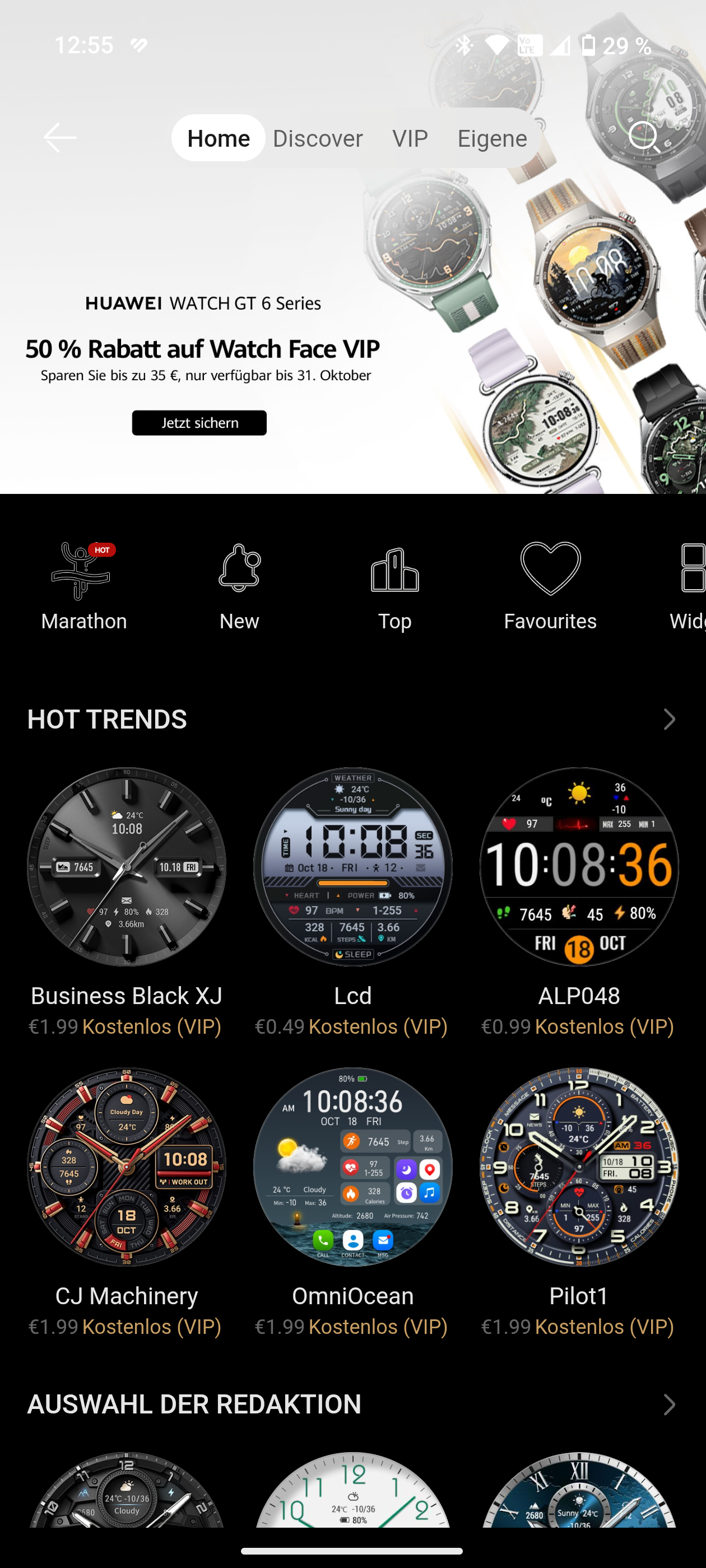Open the CJ Machinery watch face
The height and width of the screenshot is (1568, 706).
click(x=127, y=1167)
